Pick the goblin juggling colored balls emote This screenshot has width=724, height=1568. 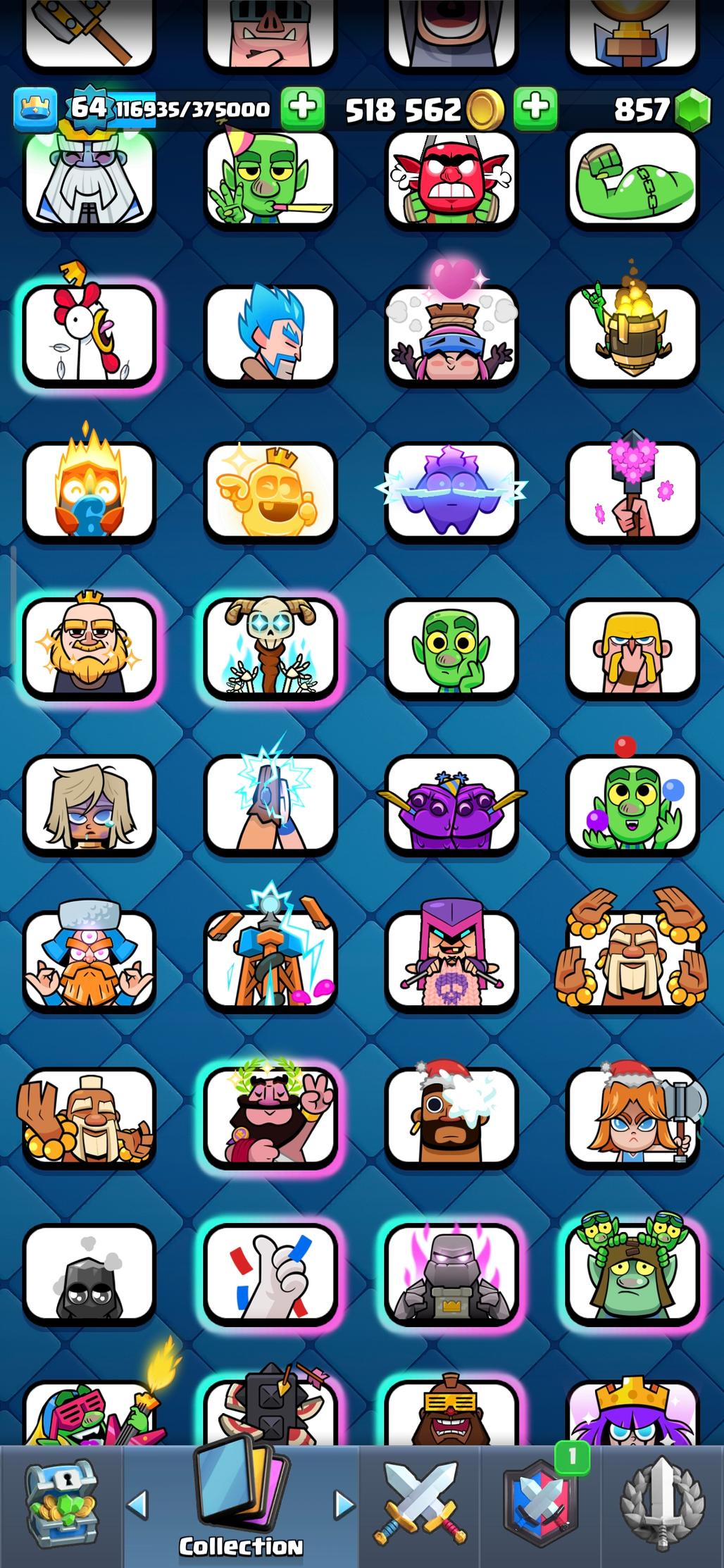(x=632, y=804)
